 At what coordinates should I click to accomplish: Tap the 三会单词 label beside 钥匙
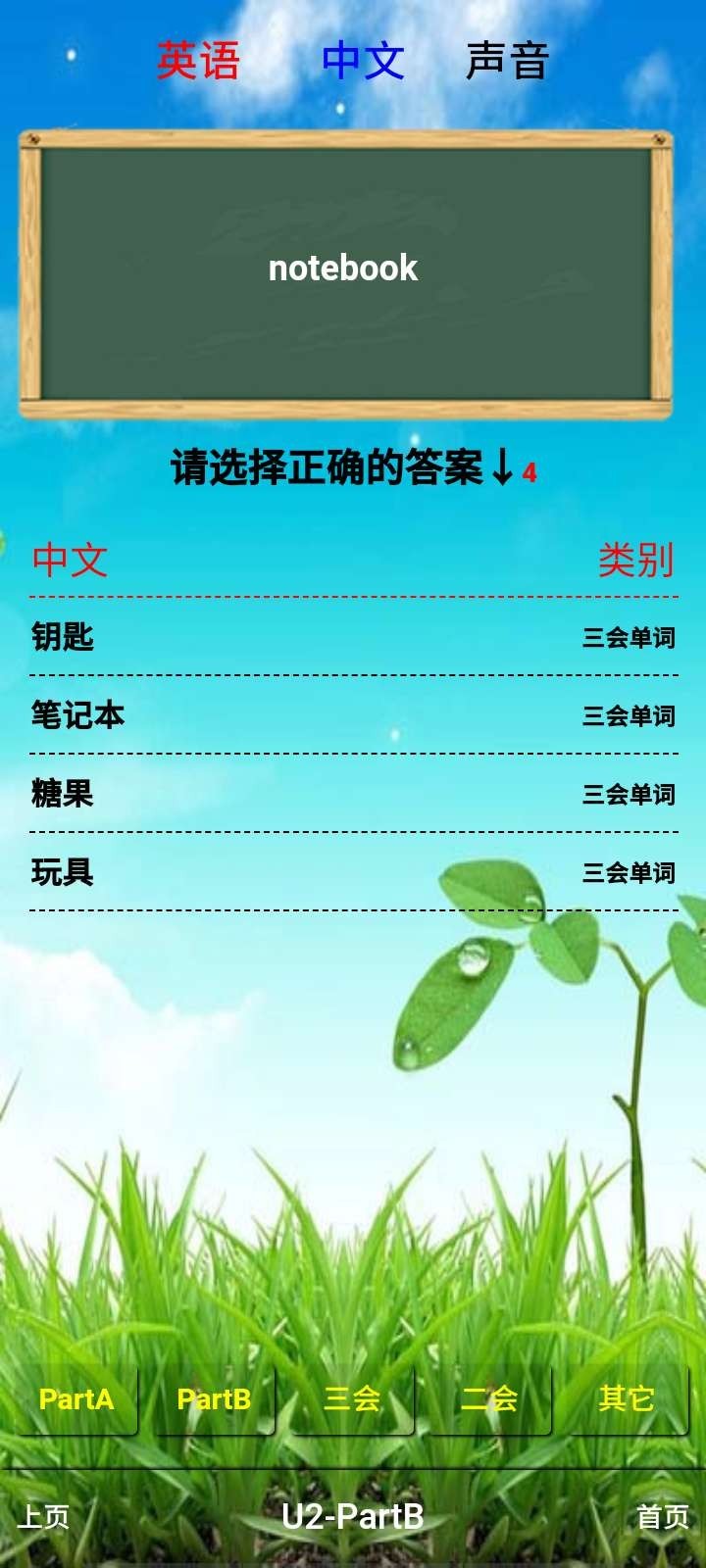[x=630, y=636]
